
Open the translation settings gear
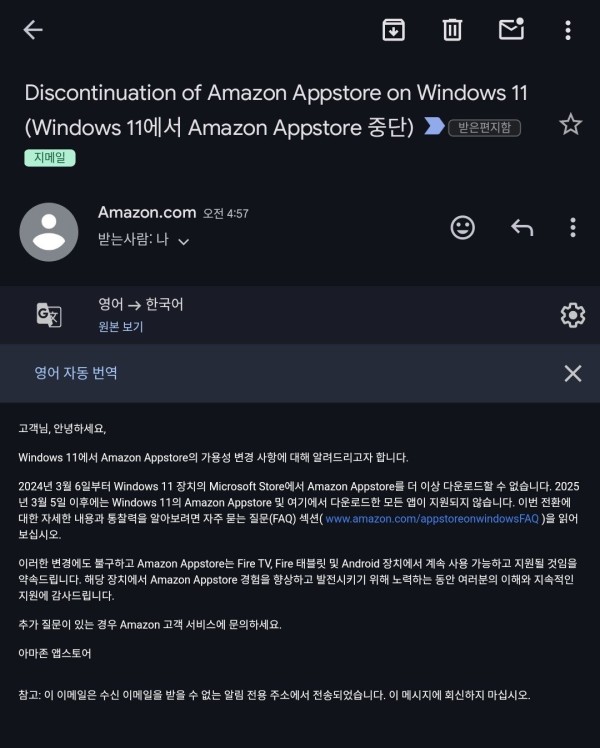(572, 315)
